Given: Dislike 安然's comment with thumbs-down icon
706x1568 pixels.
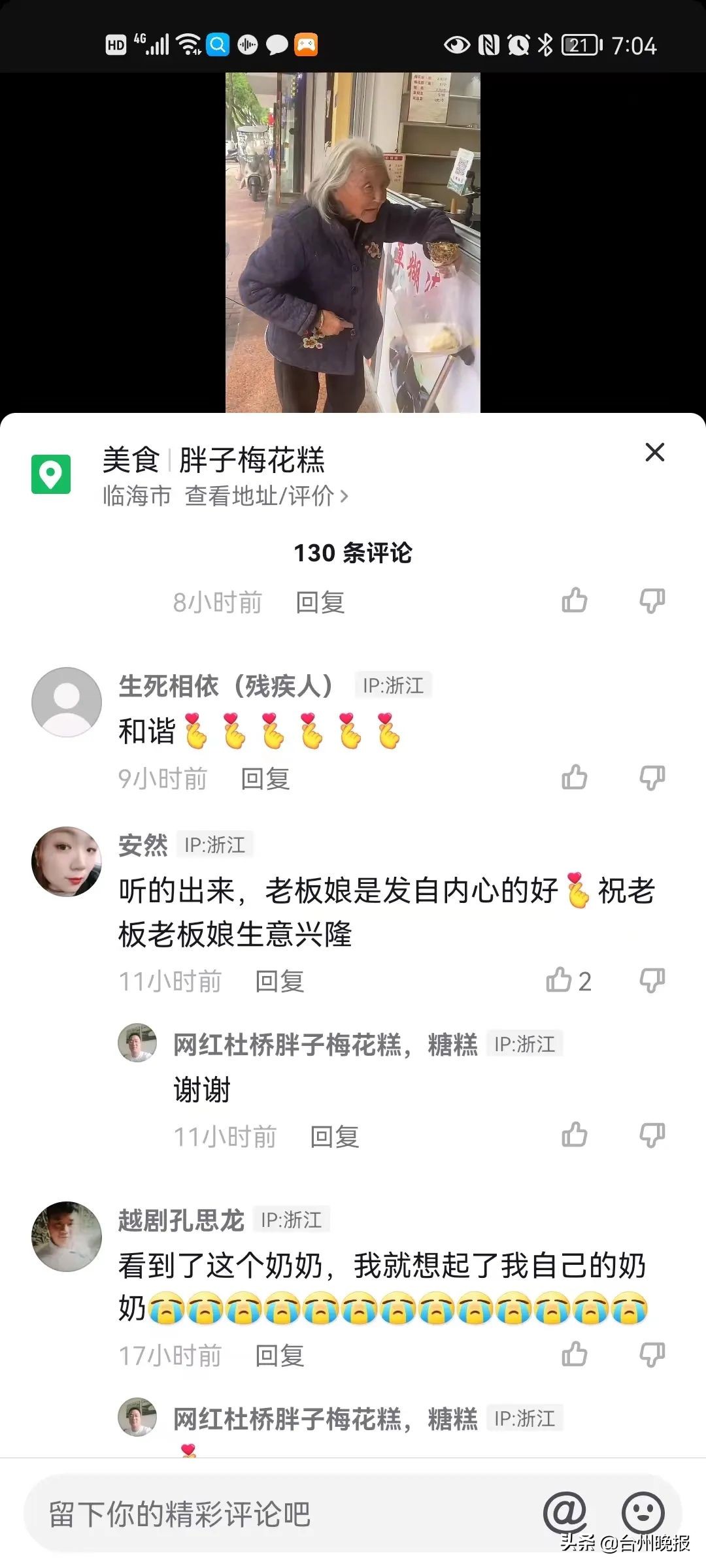Looking at the screenshot, I should [x=652, y=980].
